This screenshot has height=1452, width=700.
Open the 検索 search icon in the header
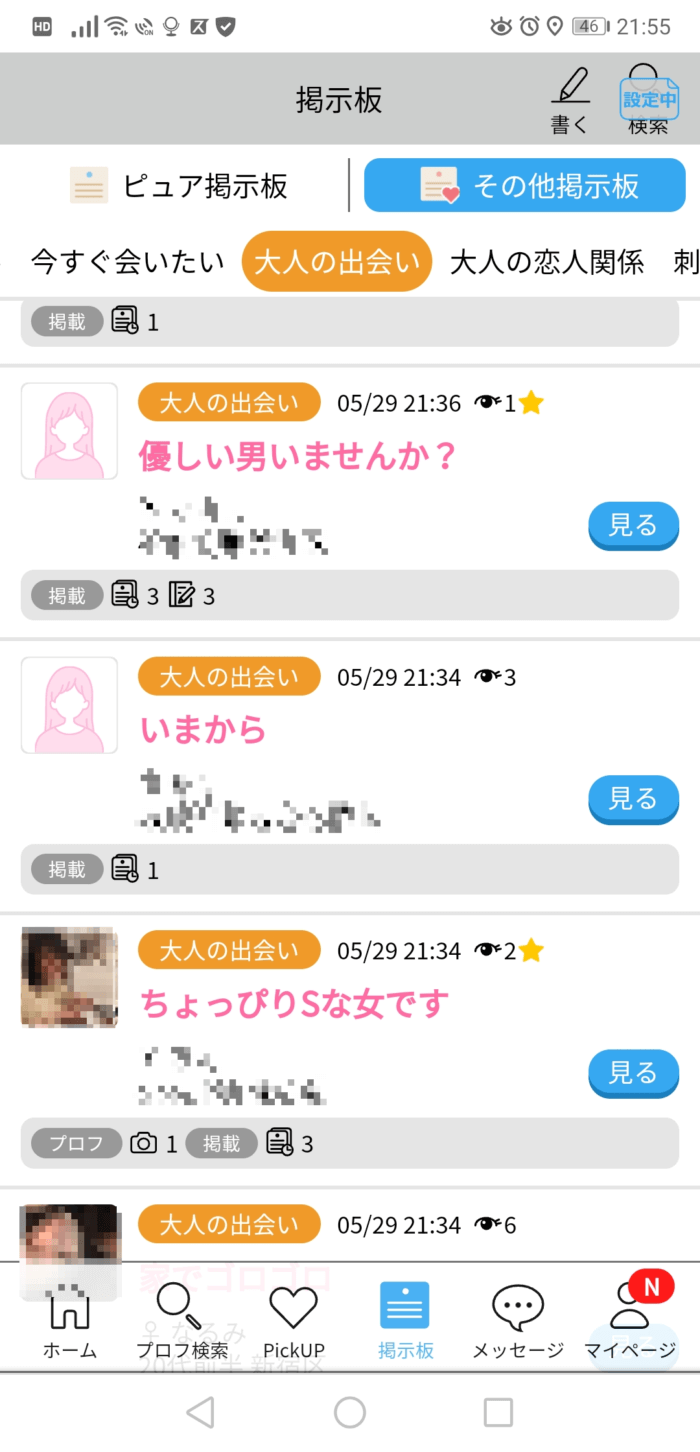pyautogui.click(x=648, y=101)
